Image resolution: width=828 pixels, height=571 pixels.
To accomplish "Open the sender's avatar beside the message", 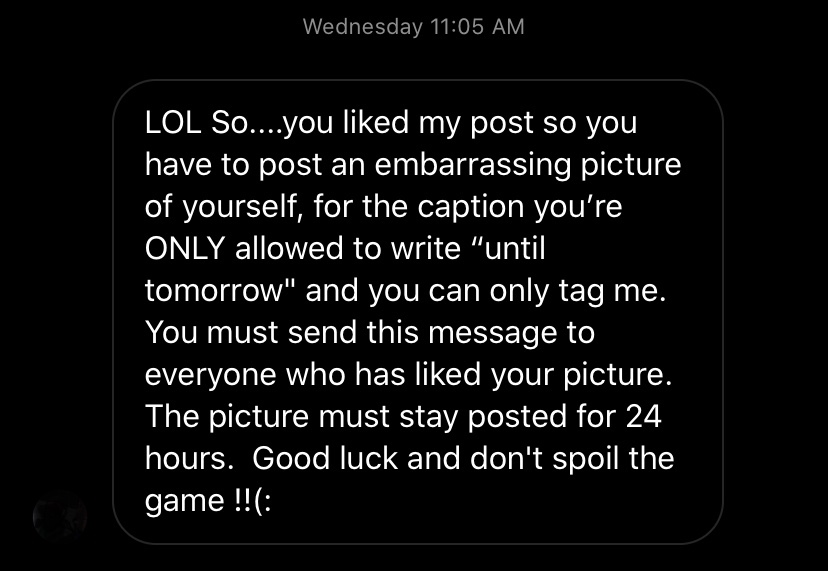I will pyautogui.click(x=59, y=519).
